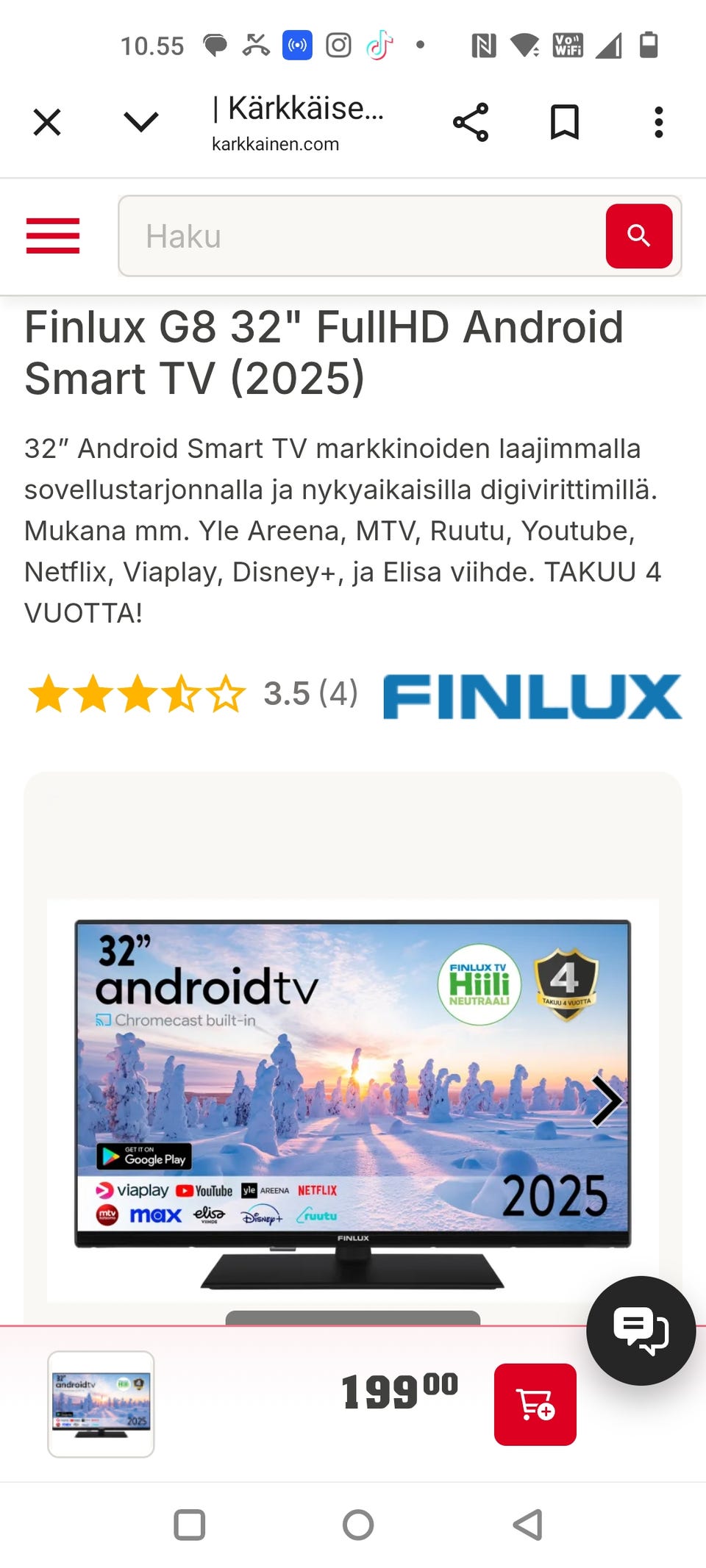This screenshot has height=1568, width=706.
Task: Open the red hamburger menu
Action: (x=53, y=236)
